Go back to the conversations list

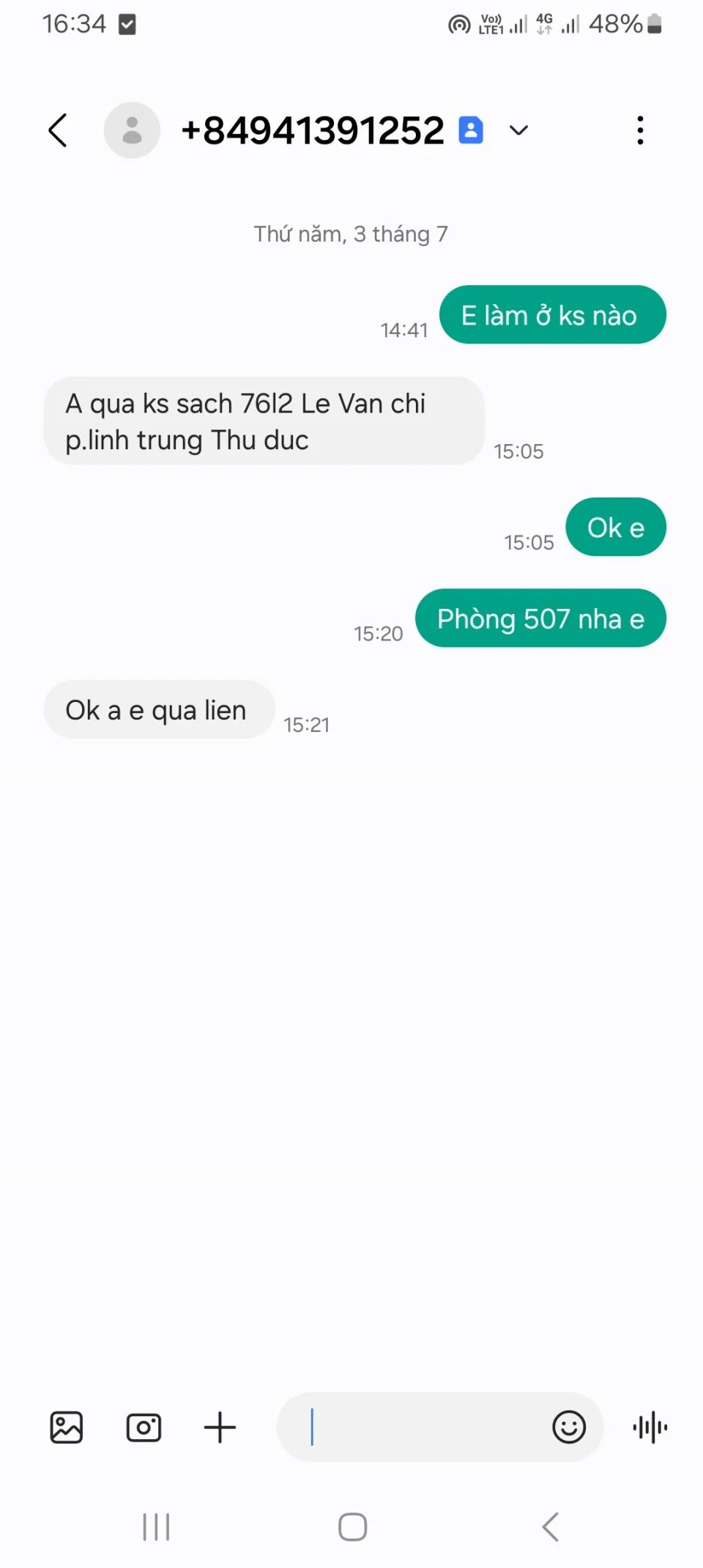click(x=58, y=130)
